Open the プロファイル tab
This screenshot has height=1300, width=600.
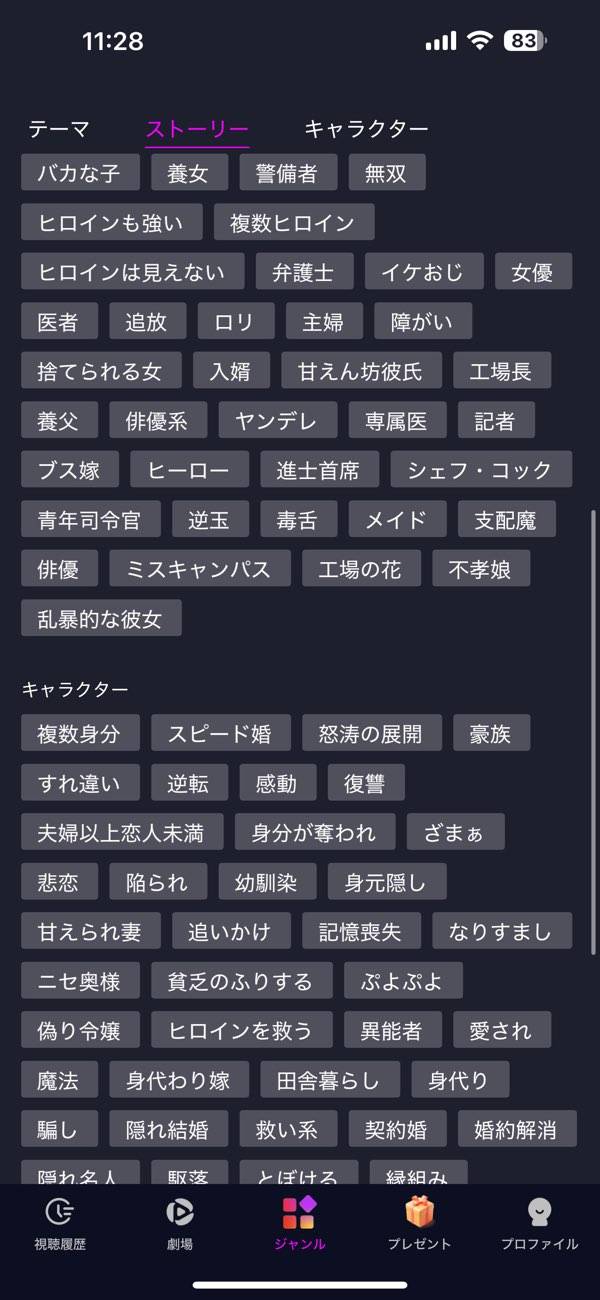[x=540, y=1223]
